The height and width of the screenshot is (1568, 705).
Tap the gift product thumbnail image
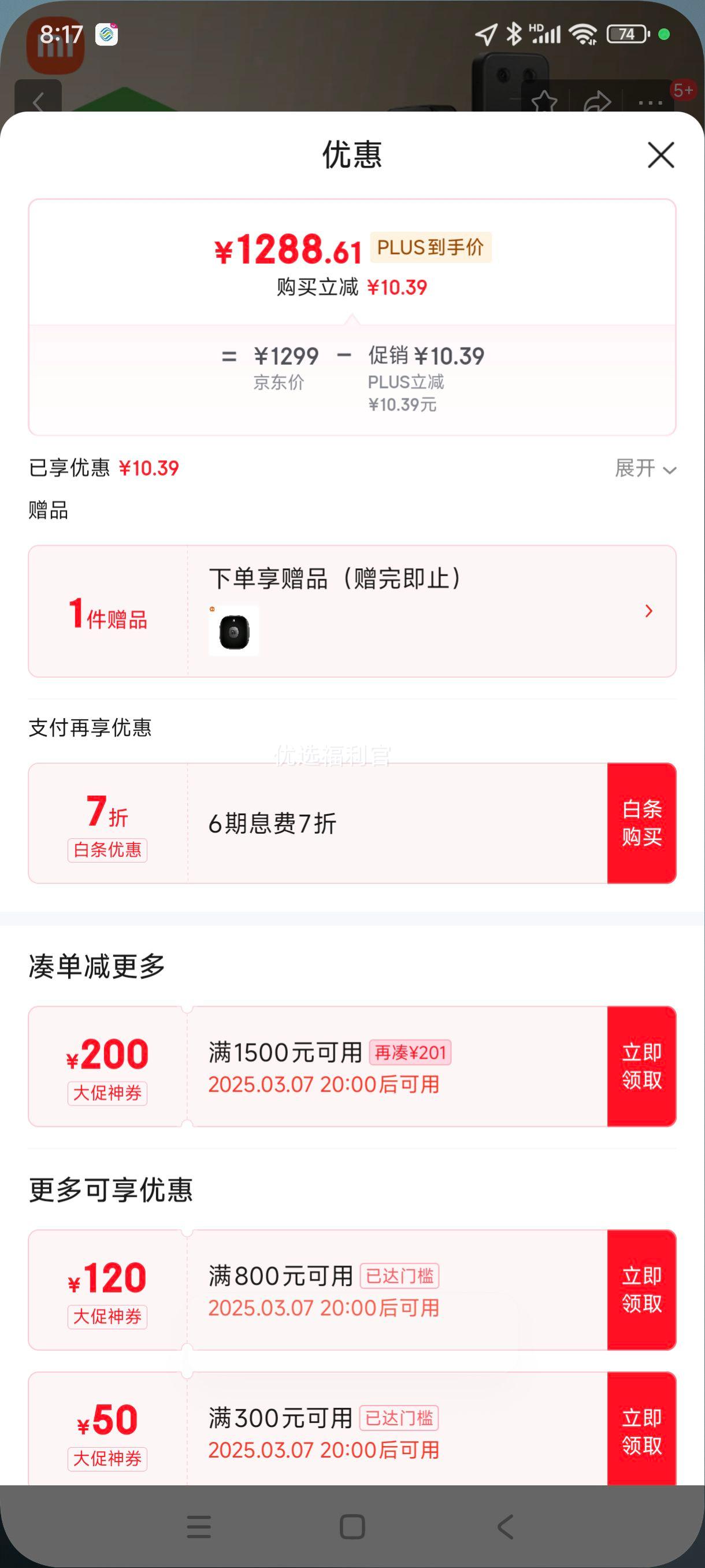click(235, 630)
